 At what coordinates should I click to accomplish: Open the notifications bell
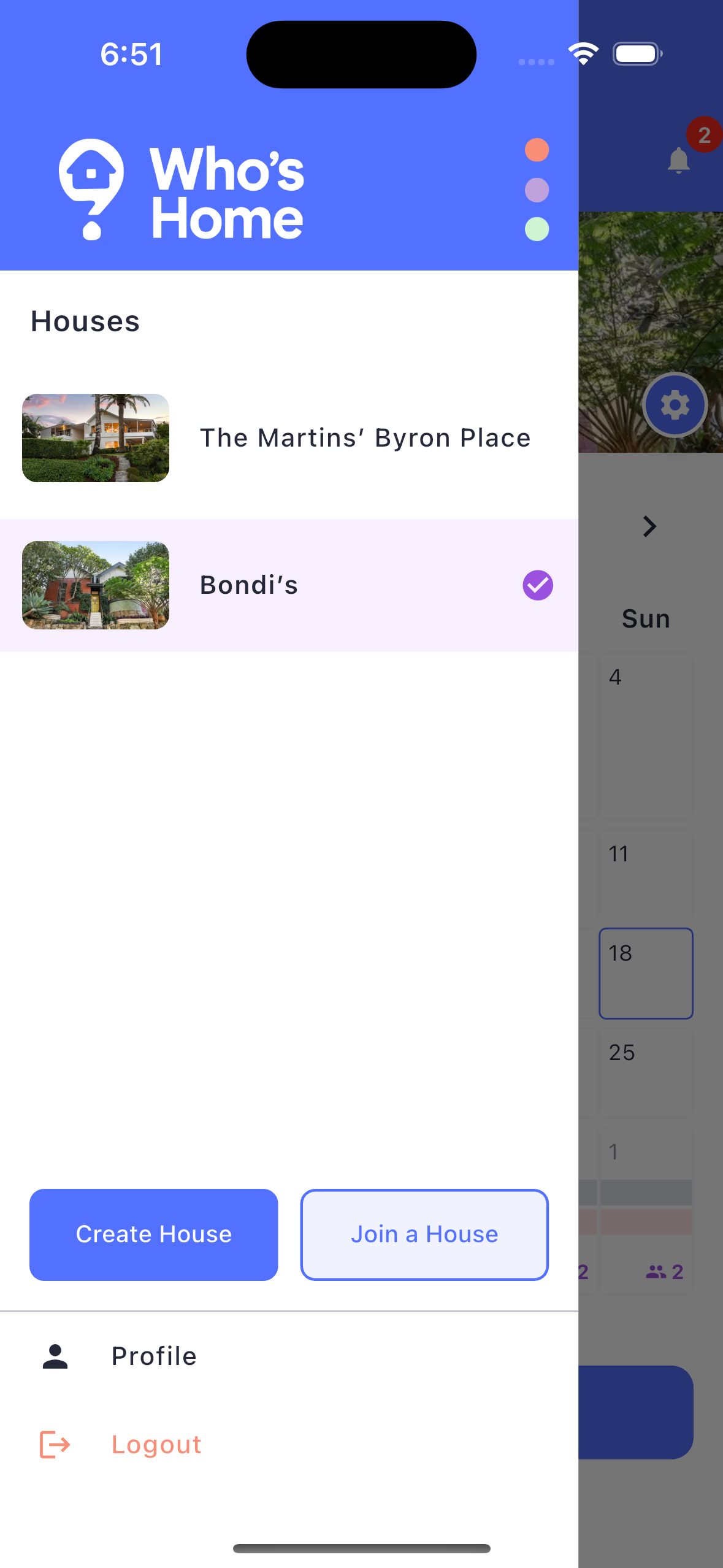click(679, 161)
